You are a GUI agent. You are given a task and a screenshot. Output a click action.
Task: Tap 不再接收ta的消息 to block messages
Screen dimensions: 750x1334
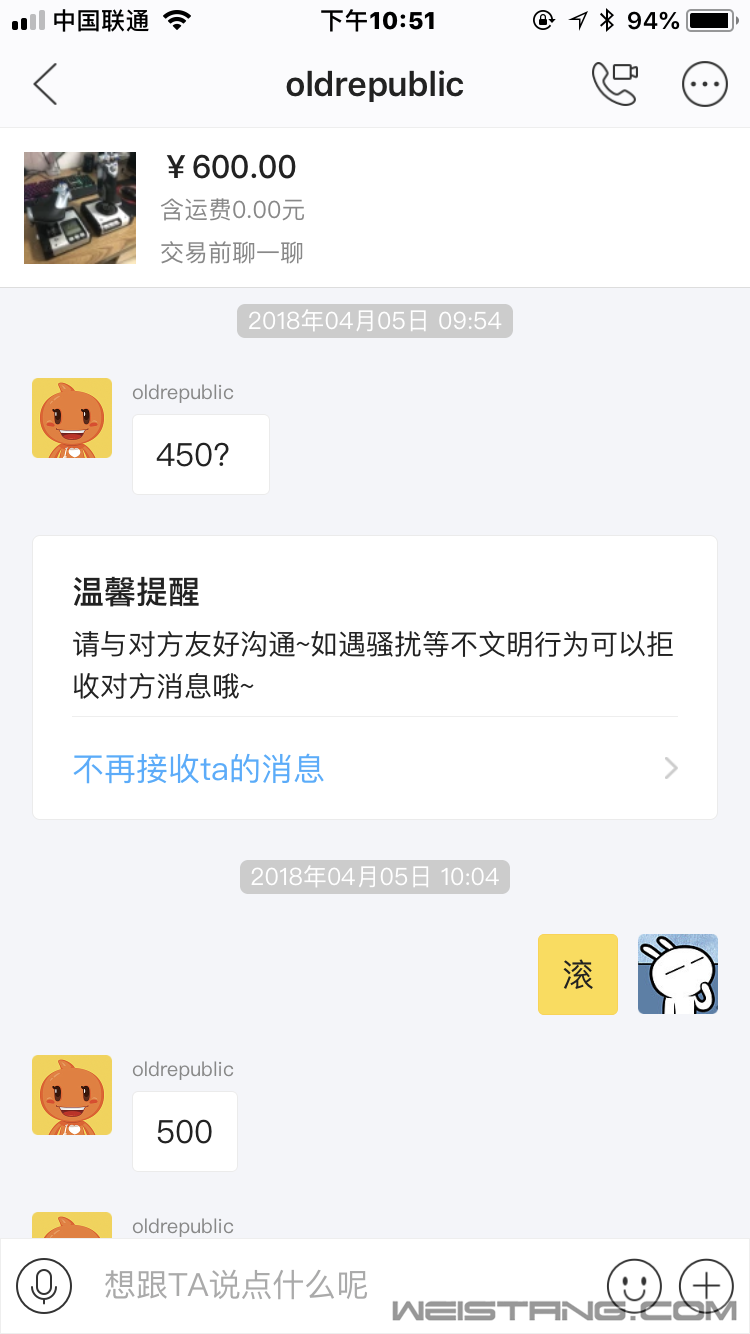click(197, 768)
